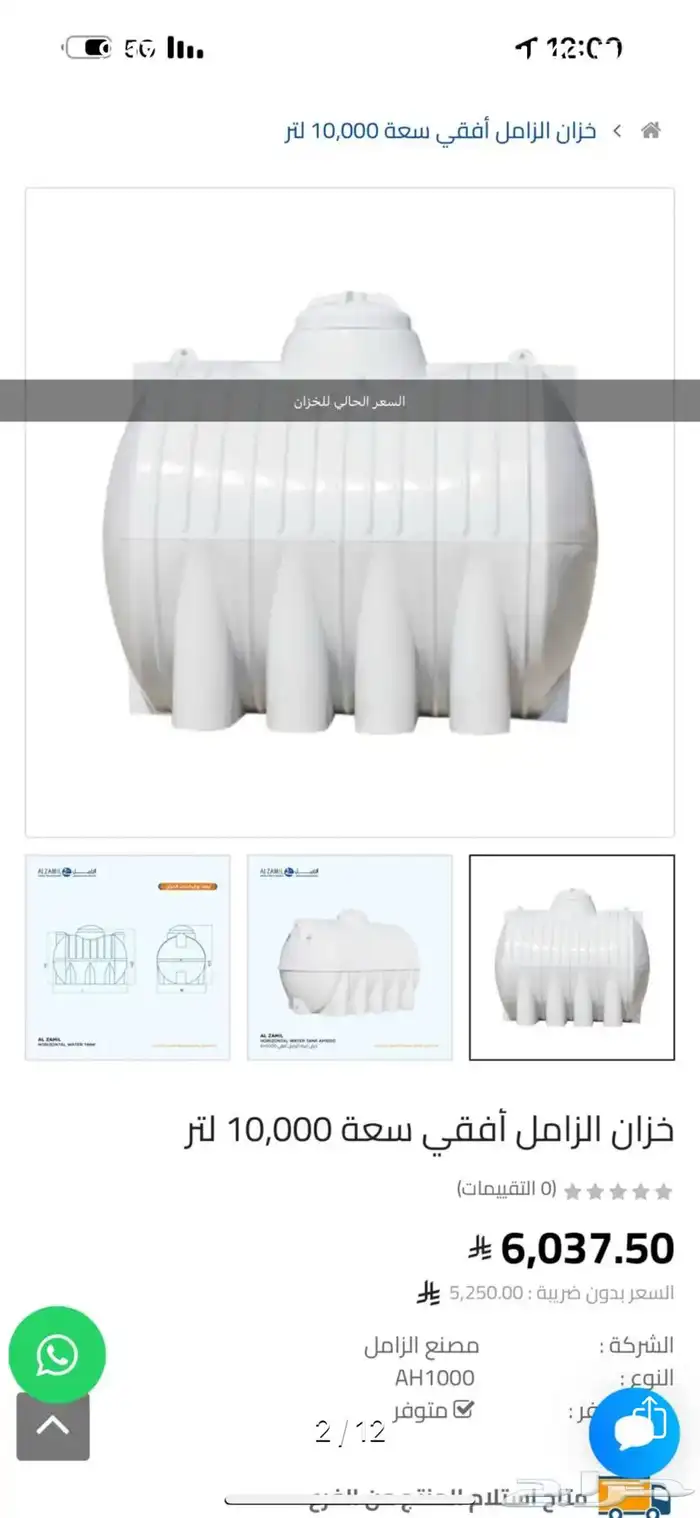Open the ratings stars for reviews
The height and width of the screenshot is (1518, 700).
point(619,1190)
